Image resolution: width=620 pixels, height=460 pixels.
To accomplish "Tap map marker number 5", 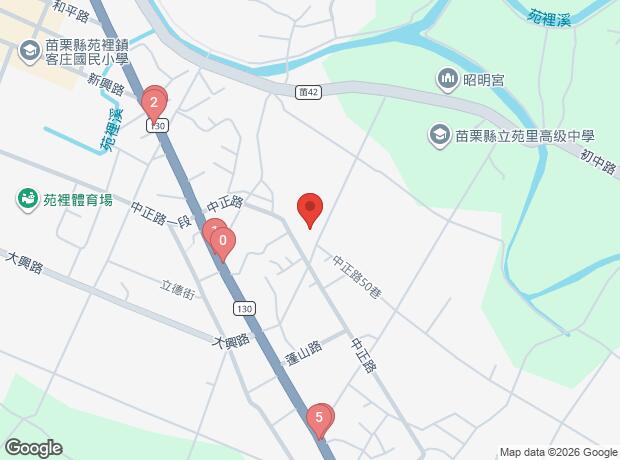I will pos(319,418).
